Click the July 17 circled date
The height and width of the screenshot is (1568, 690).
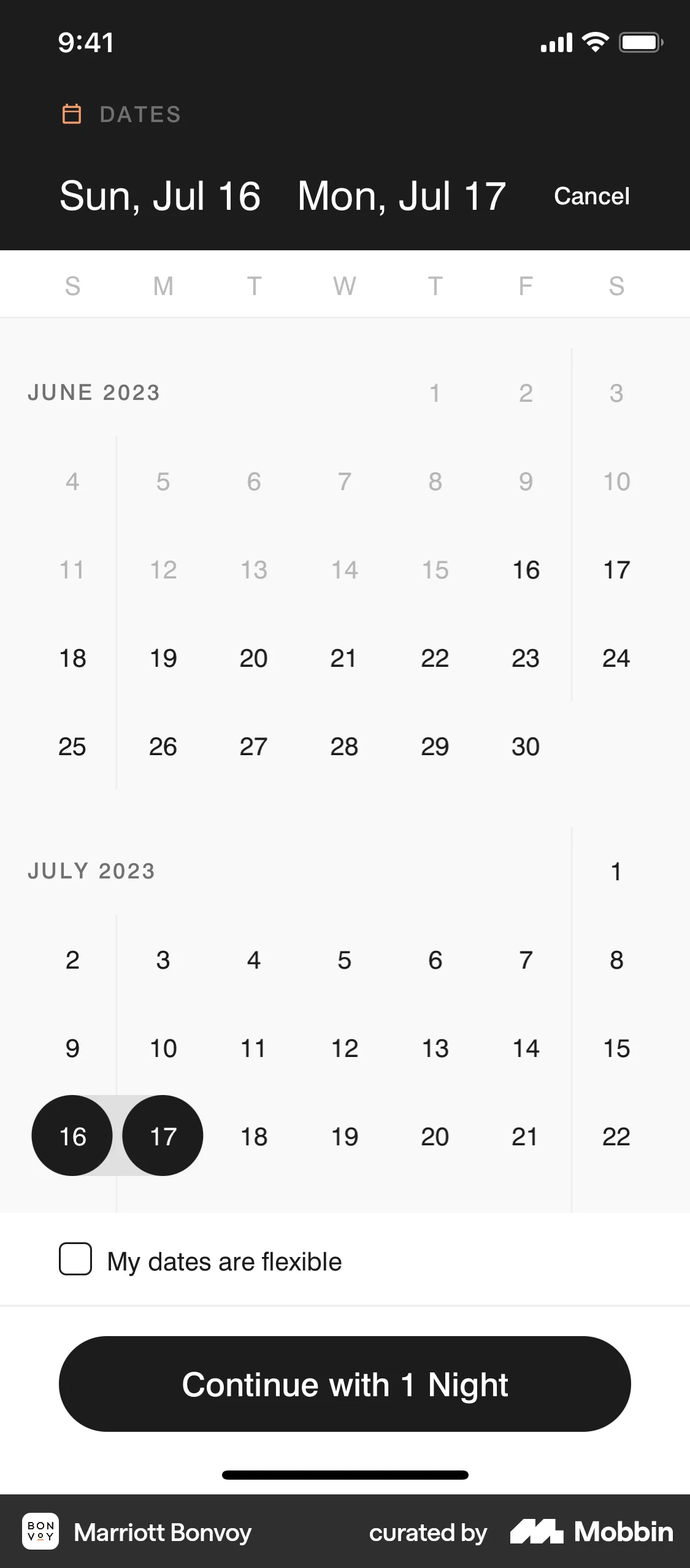[163, 1136]
